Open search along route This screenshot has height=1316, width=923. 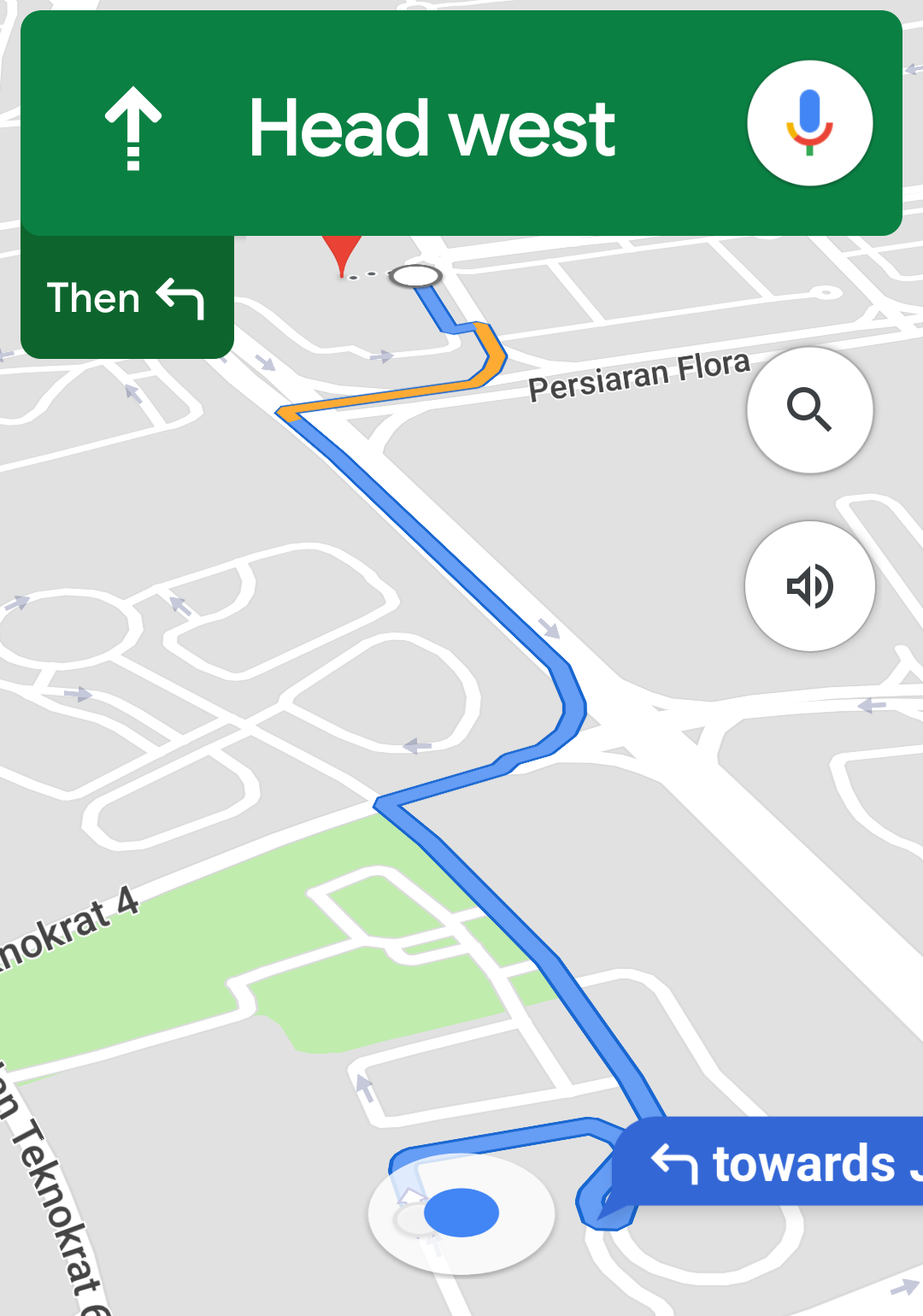tap(809, 410)
